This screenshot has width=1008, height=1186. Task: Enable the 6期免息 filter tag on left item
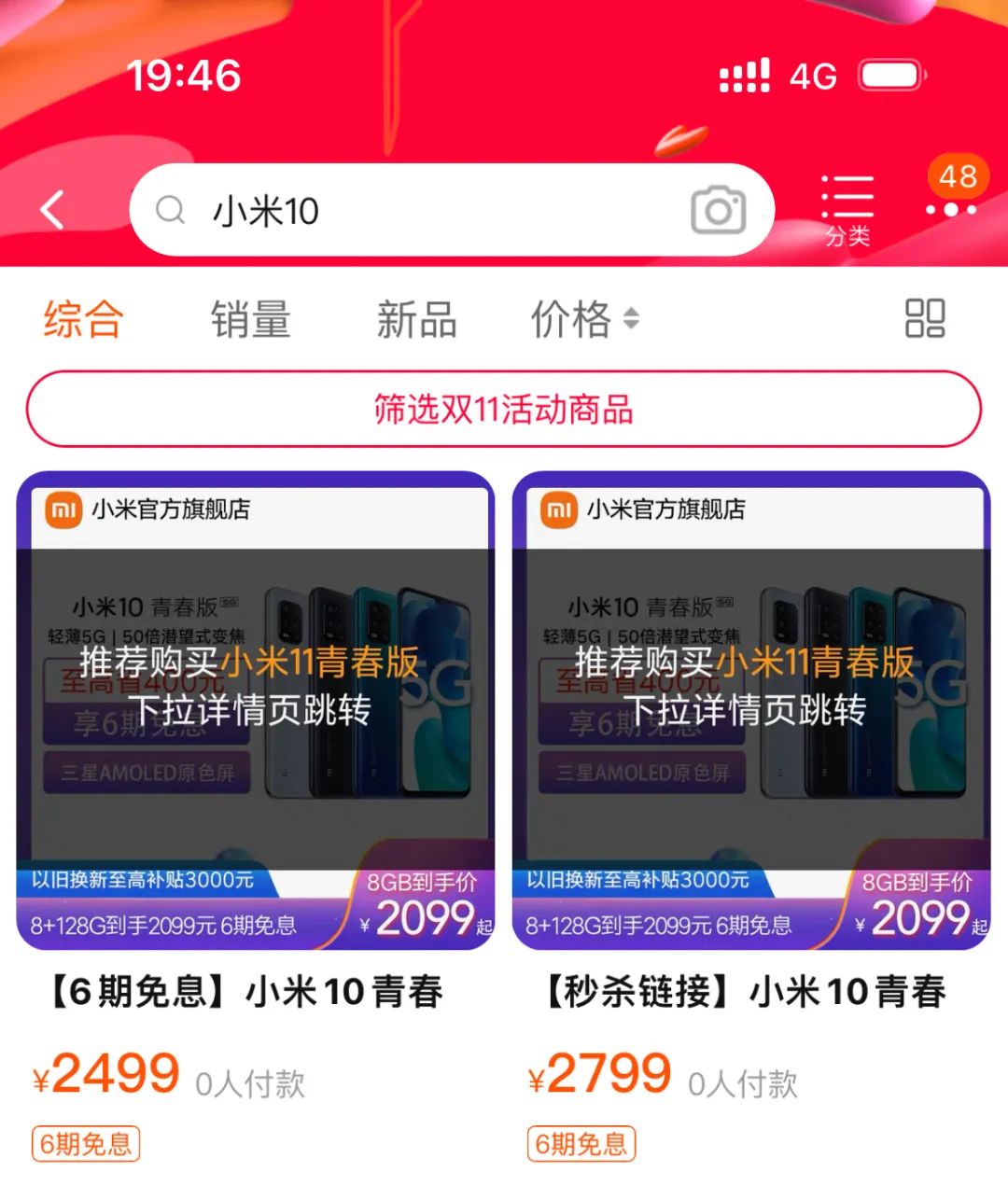(85, 1143)
